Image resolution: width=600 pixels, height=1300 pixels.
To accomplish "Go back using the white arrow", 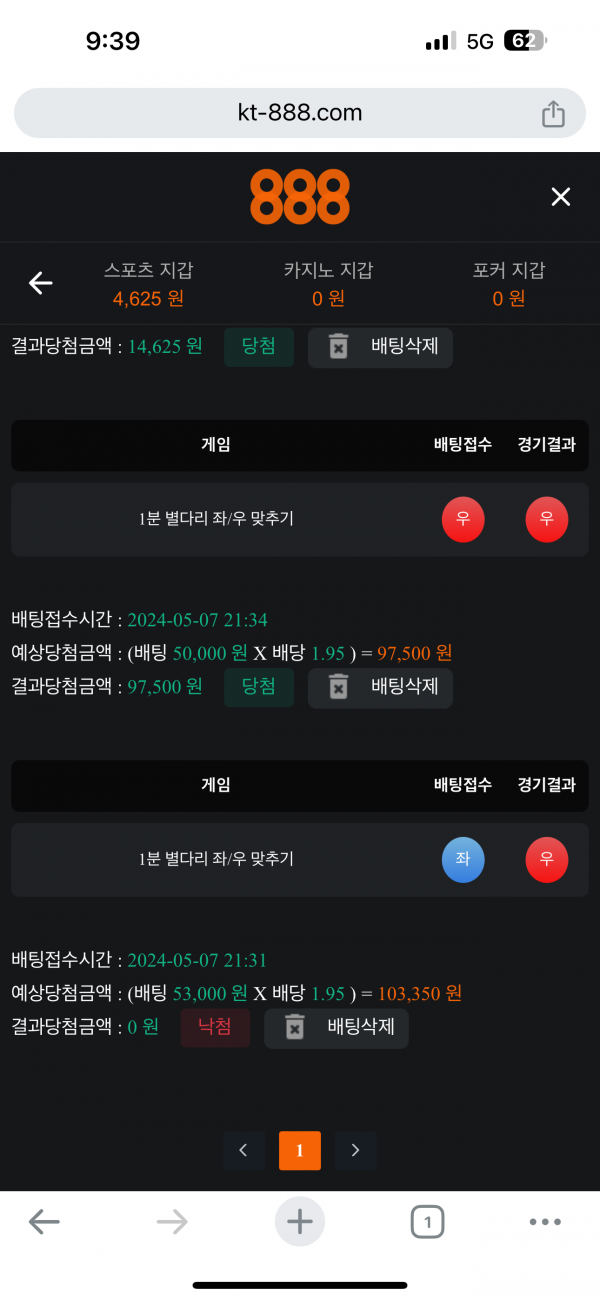I will 40,284.
